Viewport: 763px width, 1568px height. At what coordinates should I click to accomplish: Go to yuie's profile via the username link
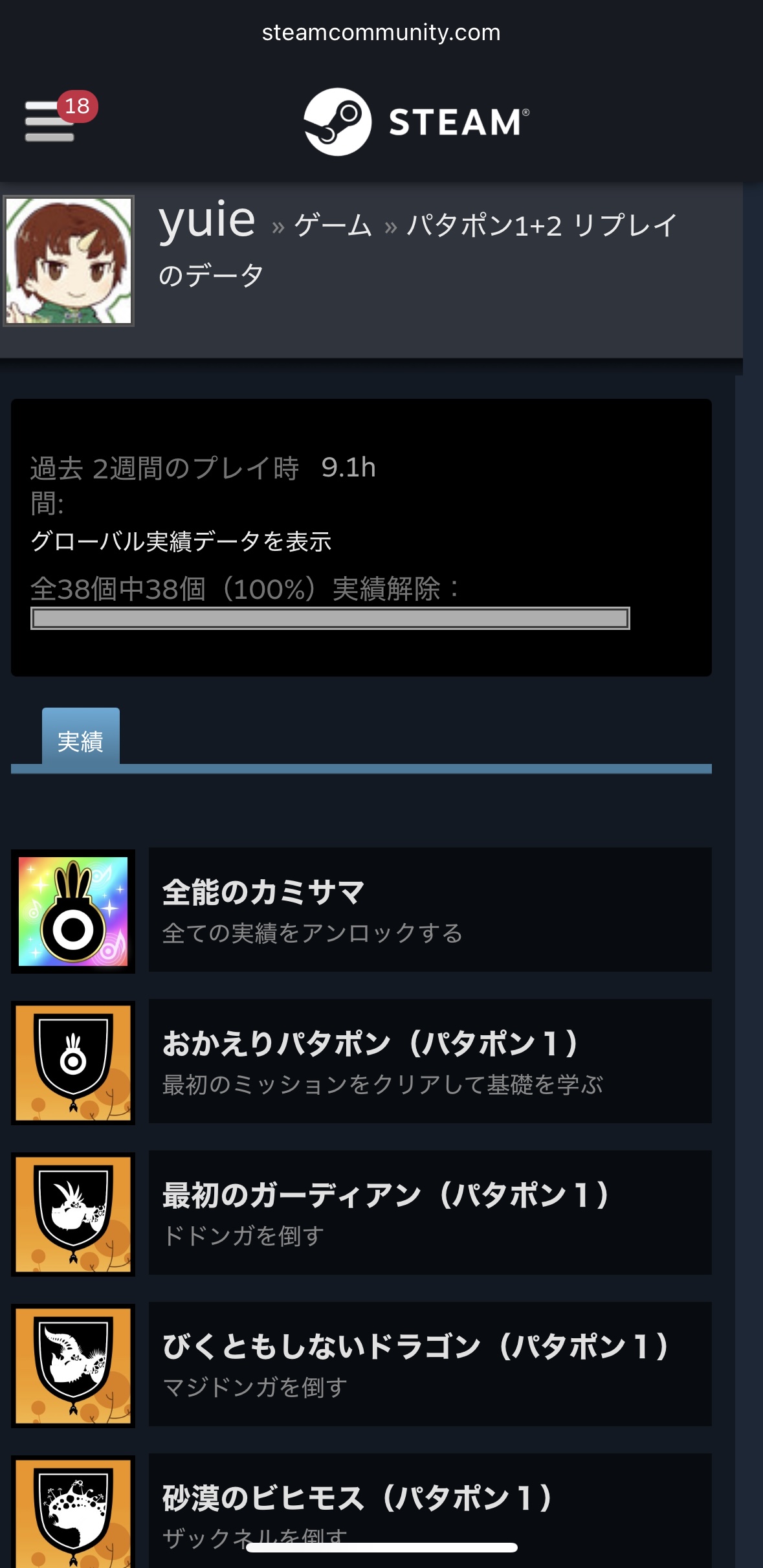(x=207, y=221)
